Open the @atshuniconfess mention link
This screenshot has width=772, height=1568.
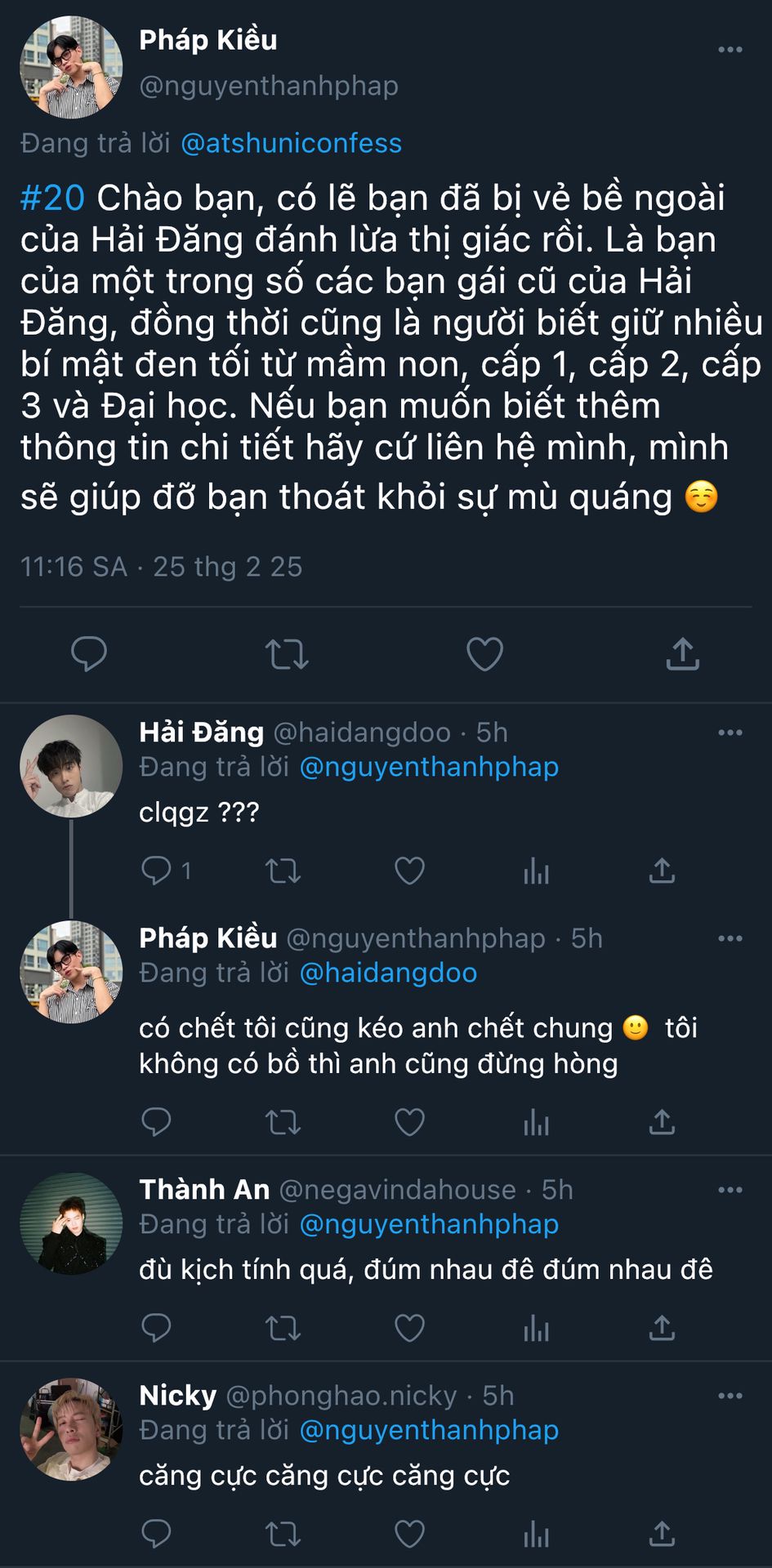tap(291, 144)
